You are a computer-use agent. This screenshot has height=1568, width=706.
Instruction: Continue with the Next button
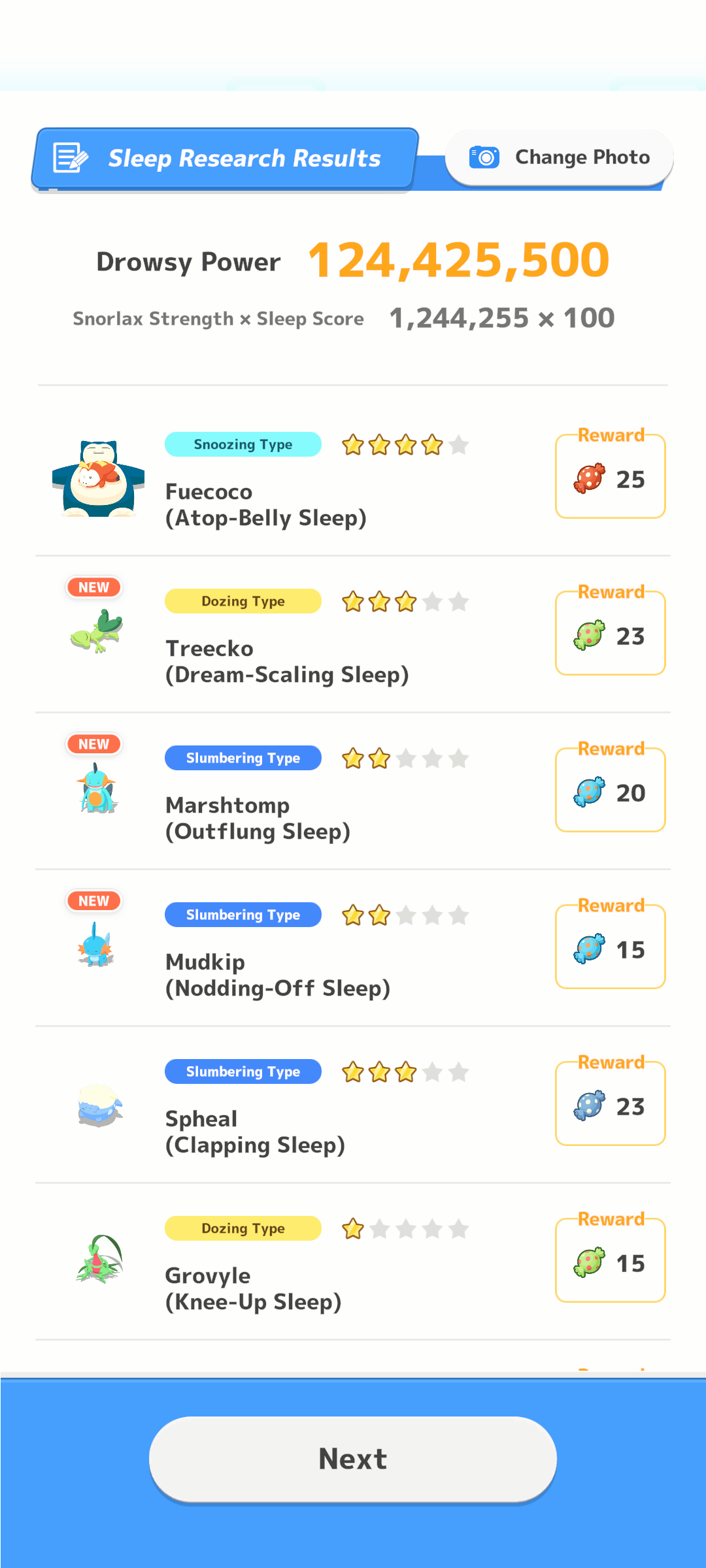353,1459
